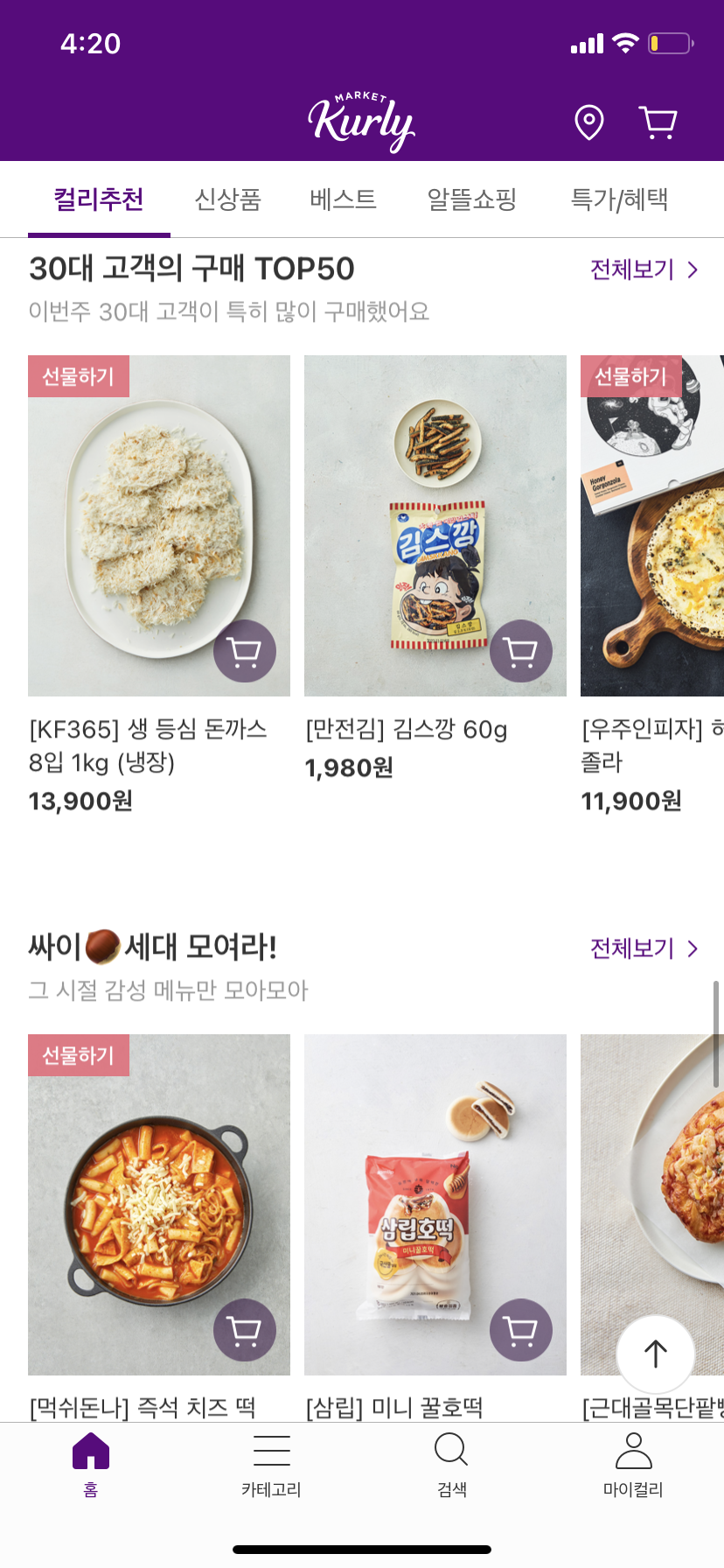Image resolution: width=724 pixels, height=1568 pixels.
Task: Open the shopping cart in header
Action: [658, 122]
